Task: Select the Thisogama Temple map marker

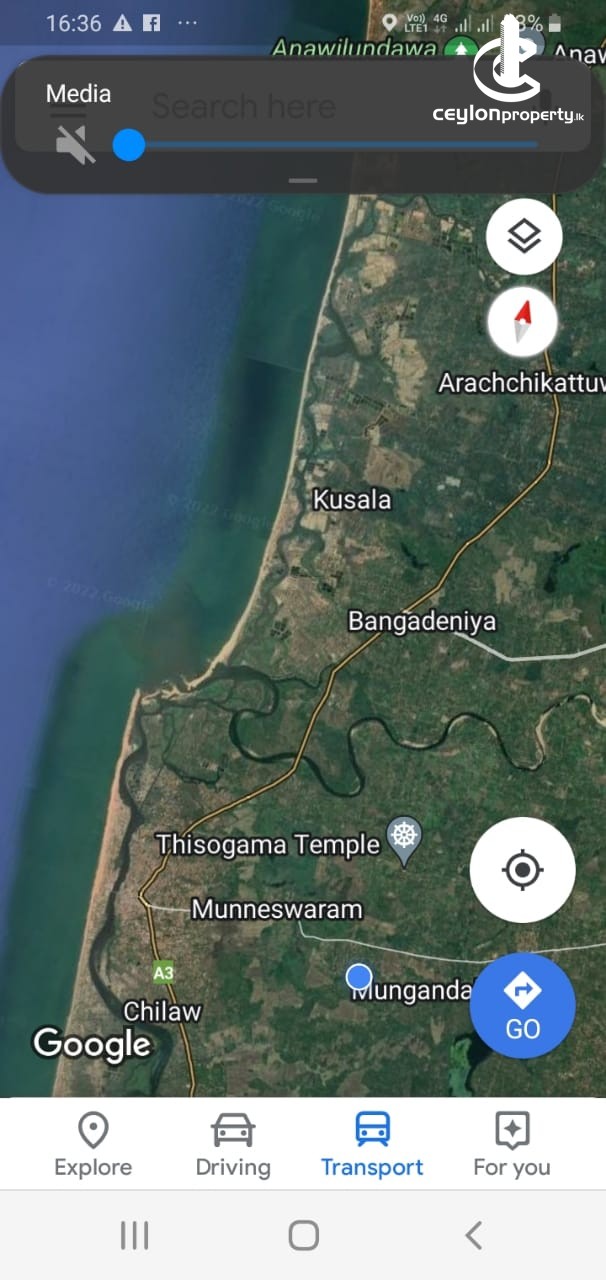Action: (404, 840)
